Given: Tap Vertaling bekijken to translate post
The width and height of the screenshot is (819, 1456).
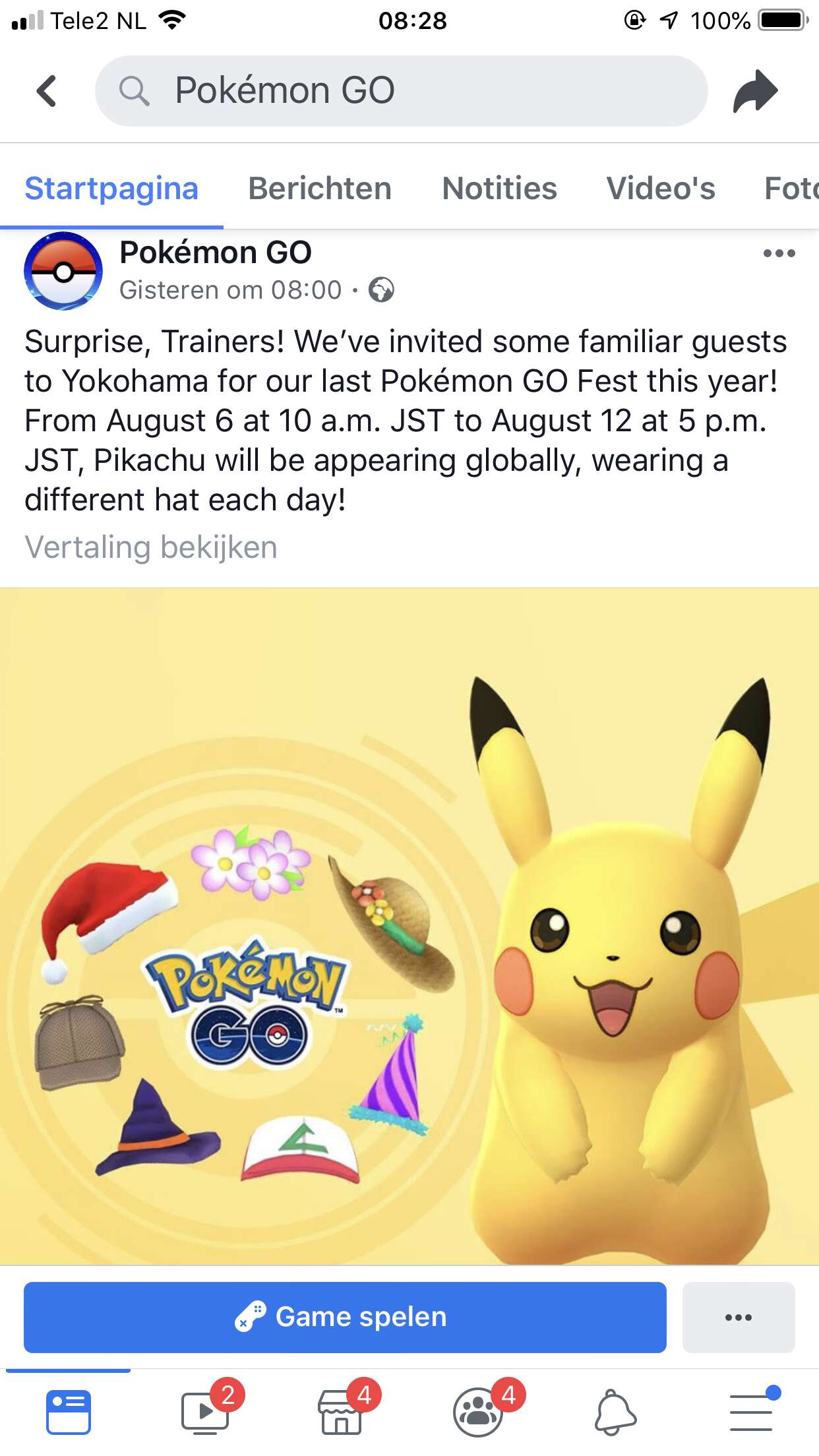Looking at the screenshot, I should click(x=151, y=547).
